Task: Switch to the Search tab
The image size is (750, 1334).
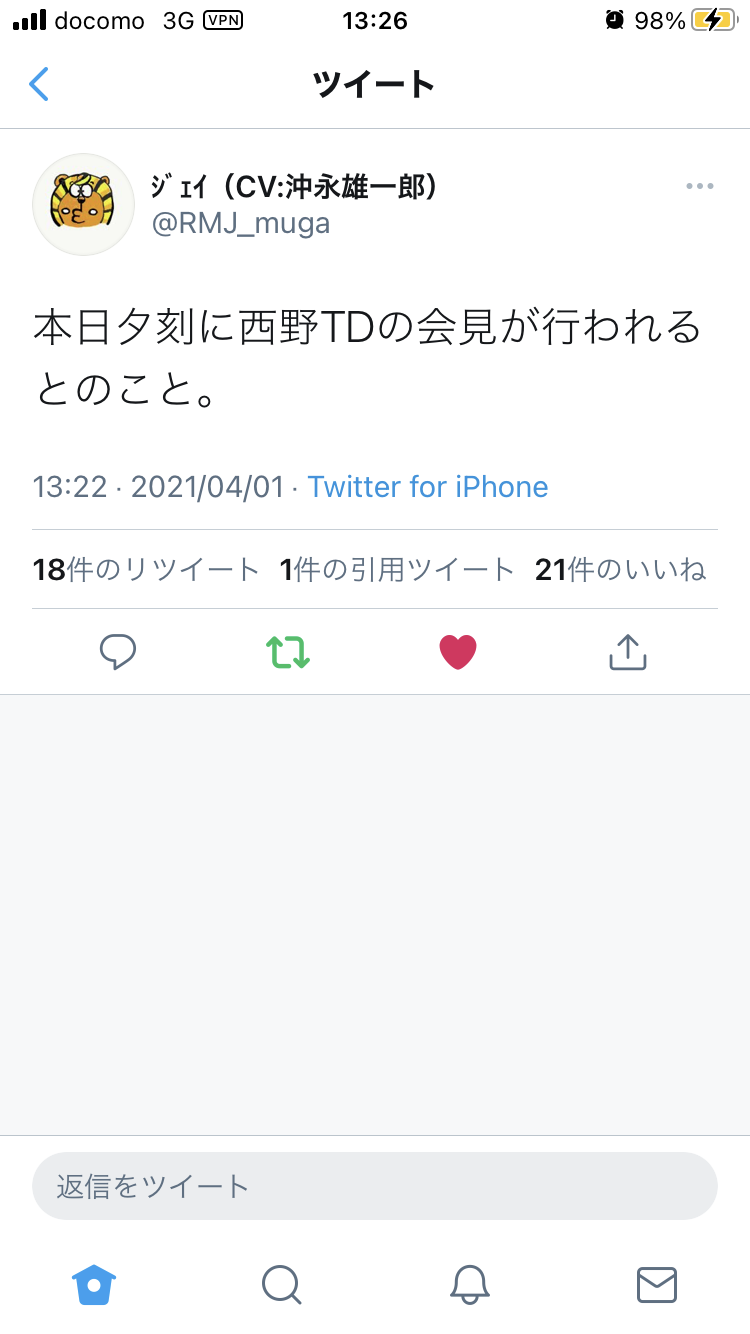Action: pos(281,1284)
